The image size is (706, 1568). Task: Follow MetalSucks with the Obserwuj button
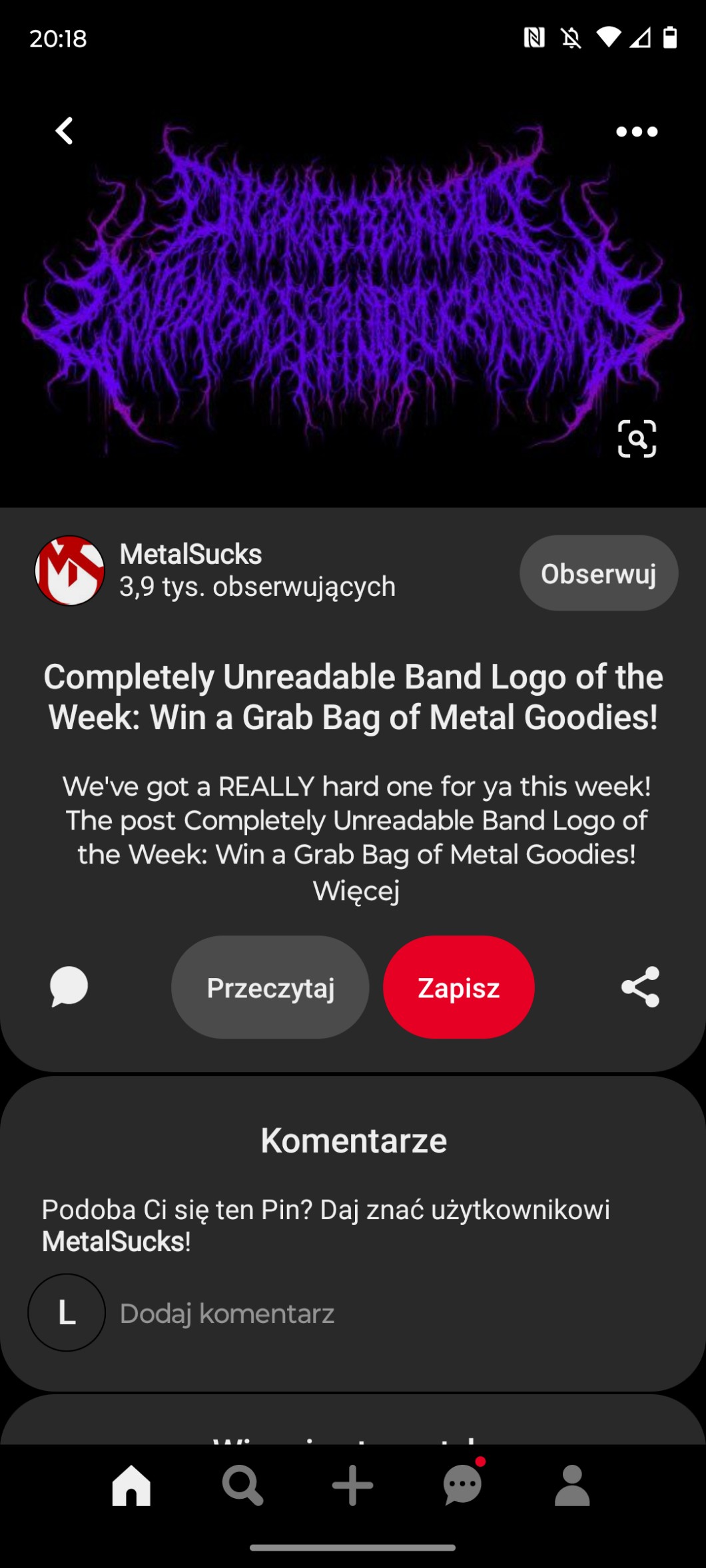pyautogui.click(x=598, y=573)
